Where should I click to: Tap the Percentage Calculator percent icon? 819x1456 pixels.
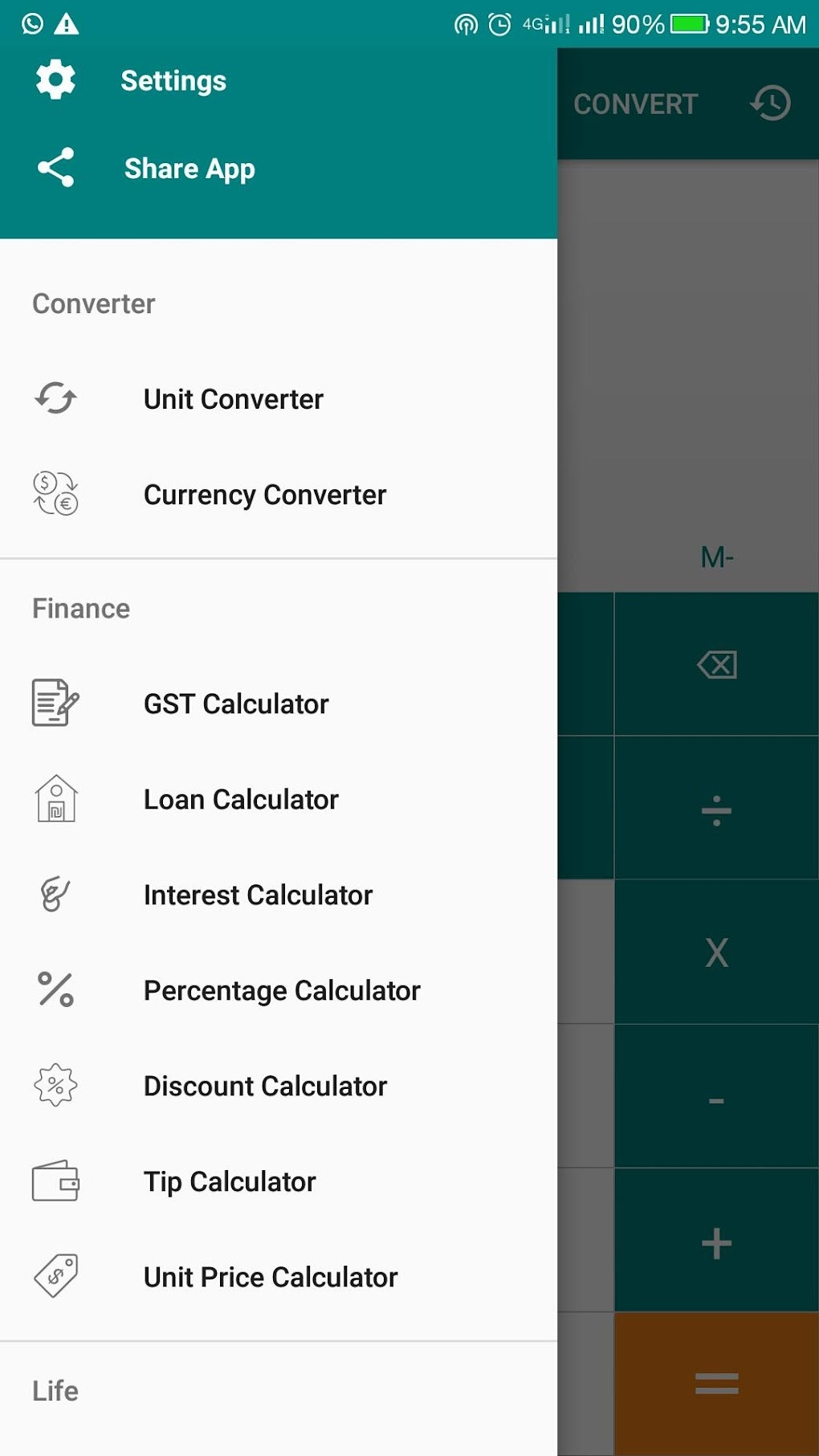(x=55, y=990)
